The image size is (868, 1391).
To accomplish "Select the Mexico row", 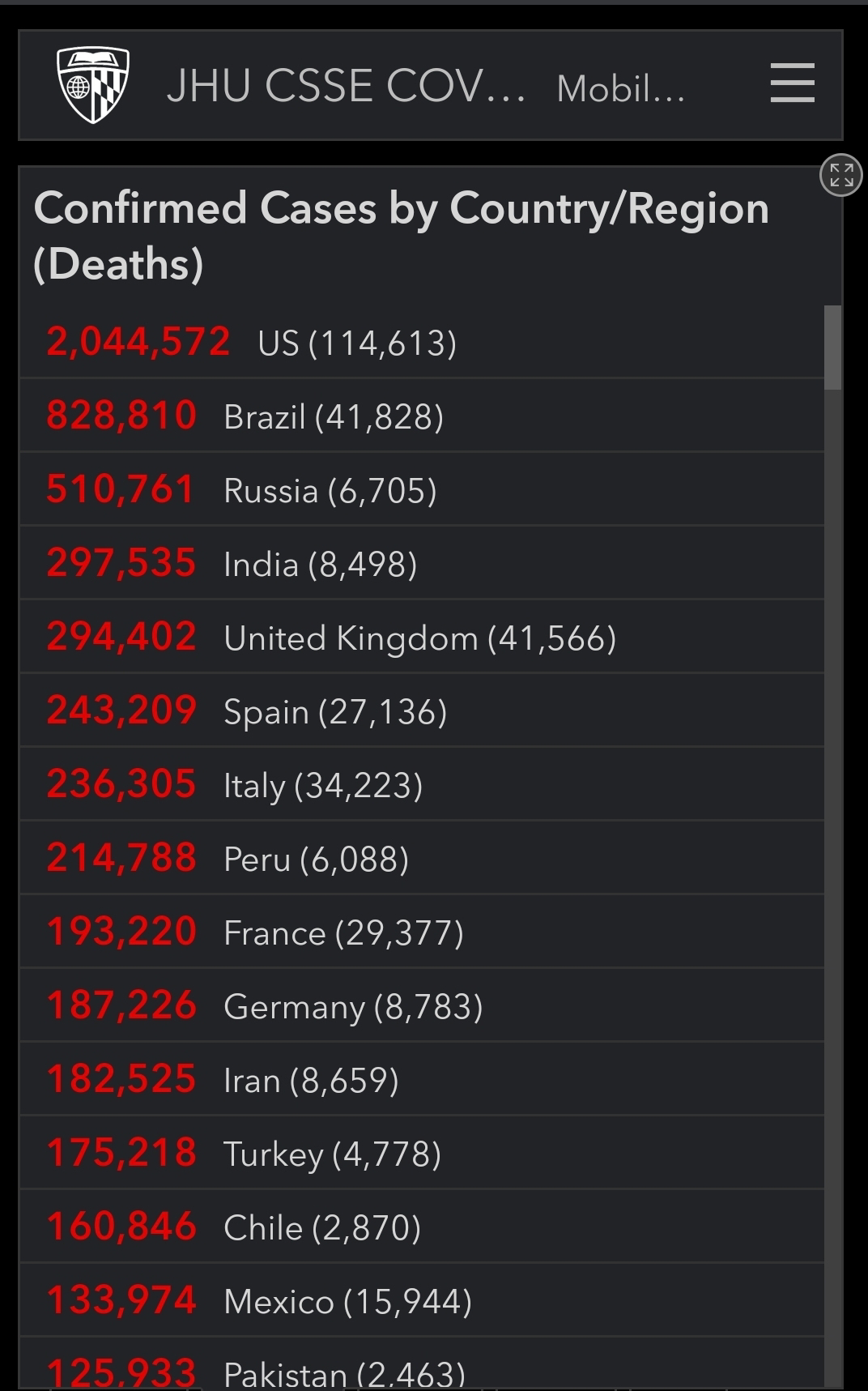I will [422, 1300].
